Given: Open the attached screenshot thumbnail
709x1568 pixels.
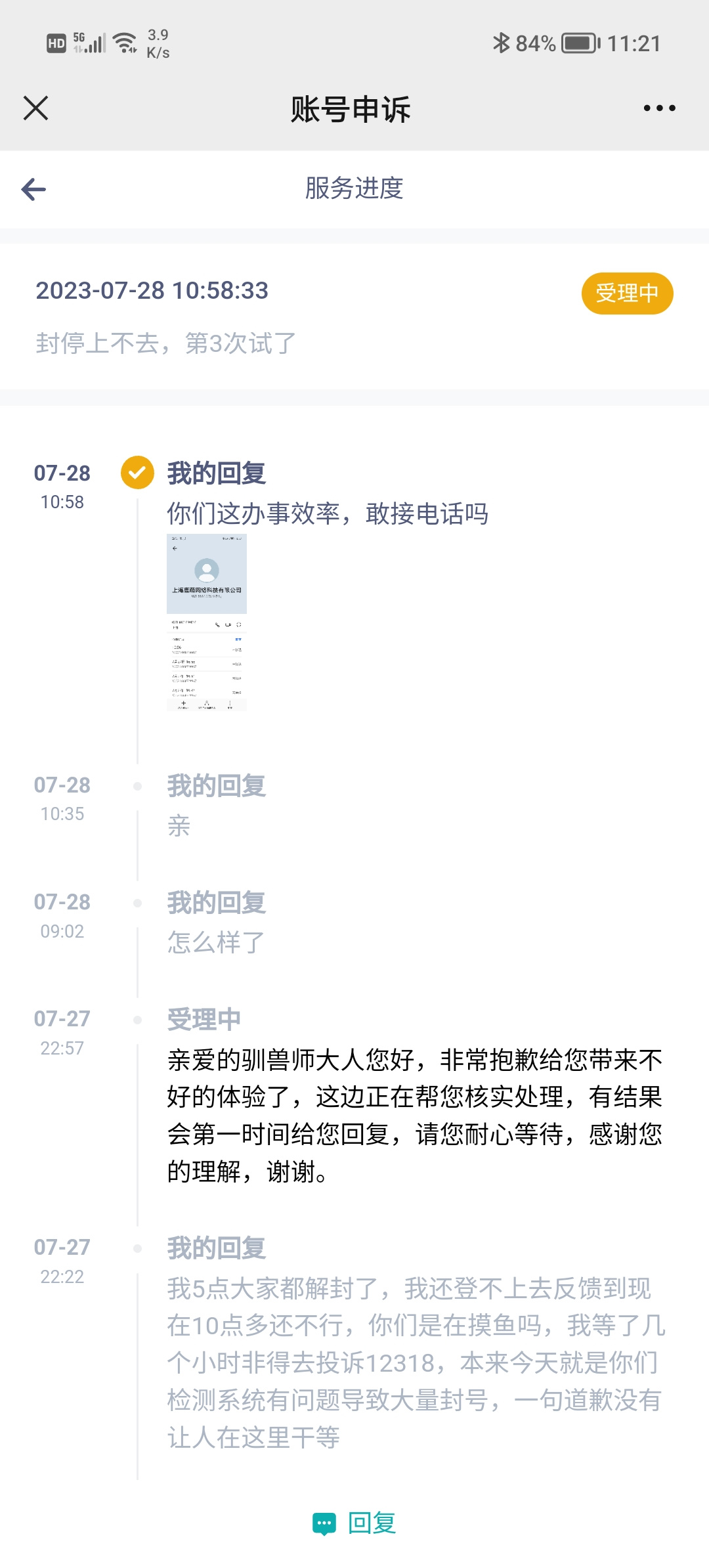Looking at the screenshot, I should coord(207,622).
